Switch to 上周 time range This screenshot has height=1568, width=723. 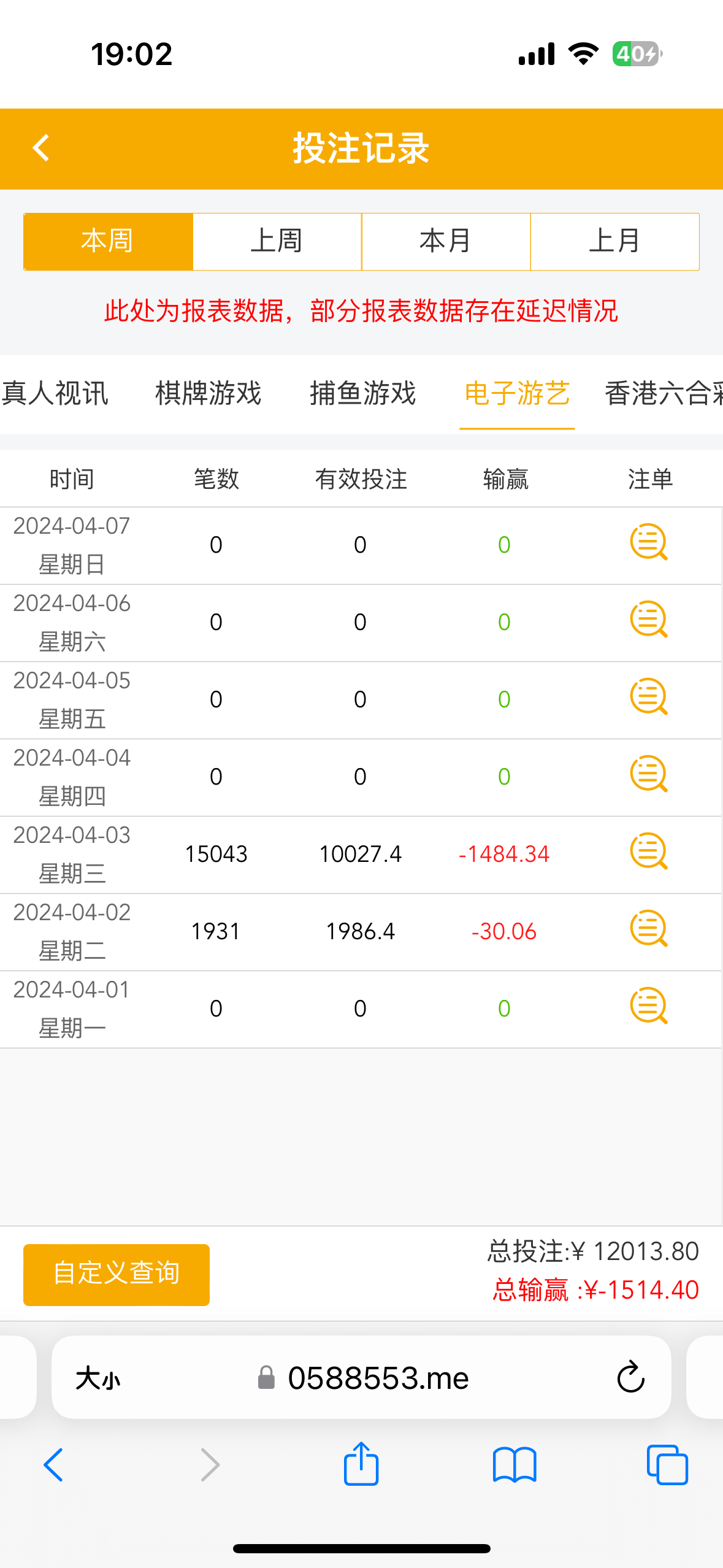[277, 241]
